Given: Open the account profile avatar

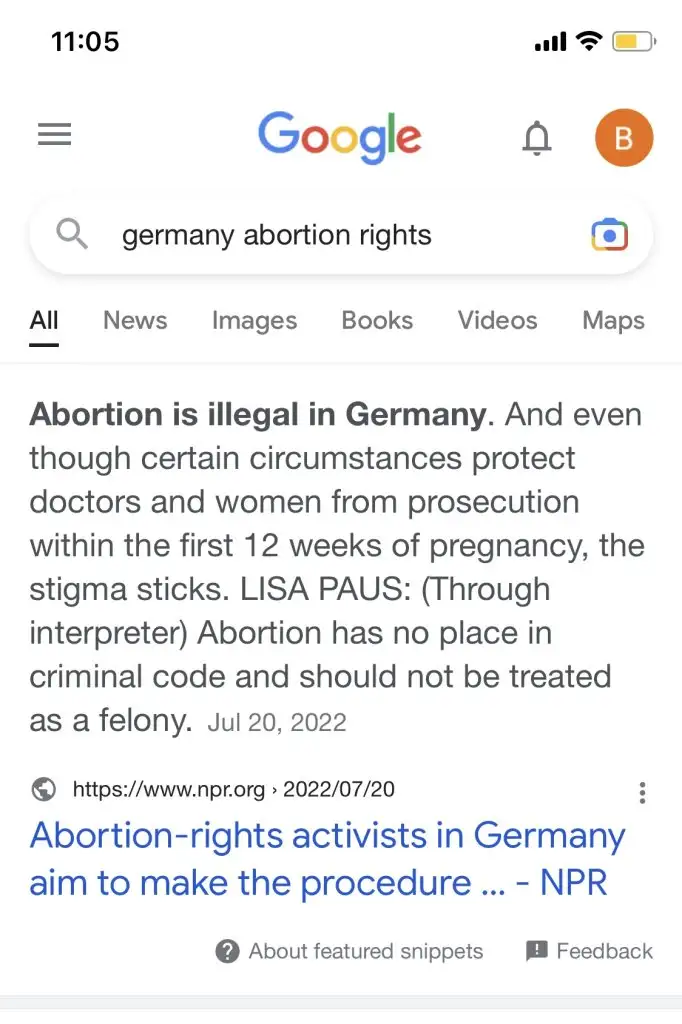Looking at the screenshot, I should tap(623, 138).
